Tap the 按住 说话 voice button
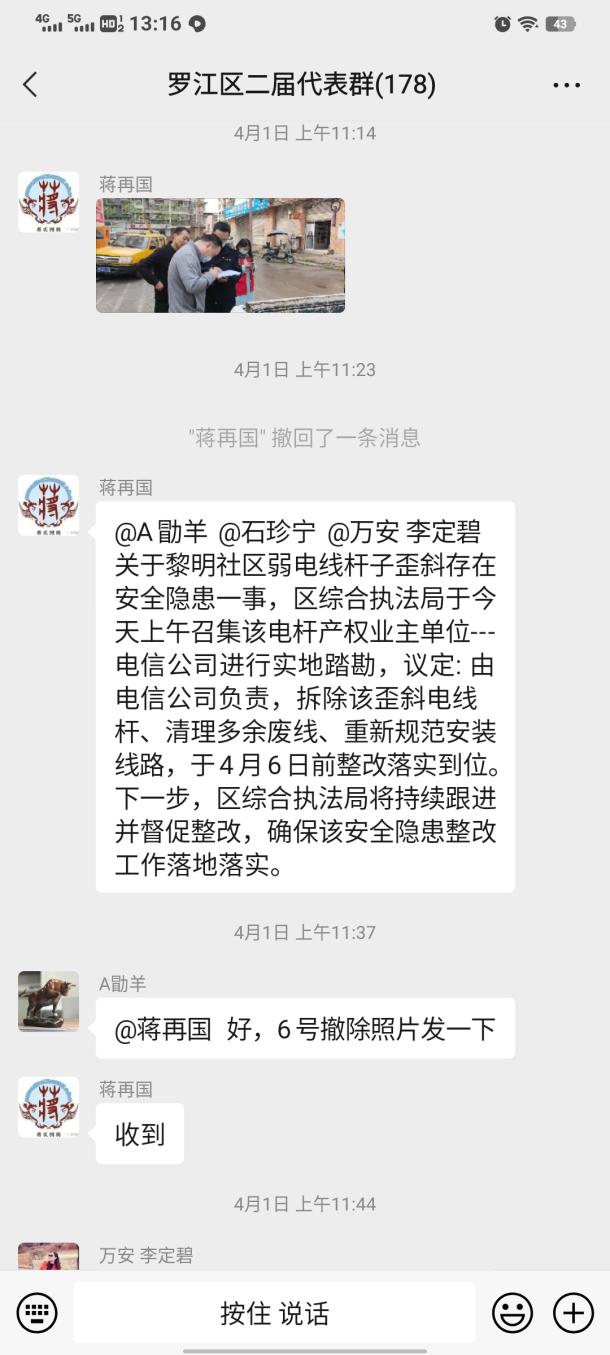Viewport: 610px width, 1355px height. coord(274,1313)
